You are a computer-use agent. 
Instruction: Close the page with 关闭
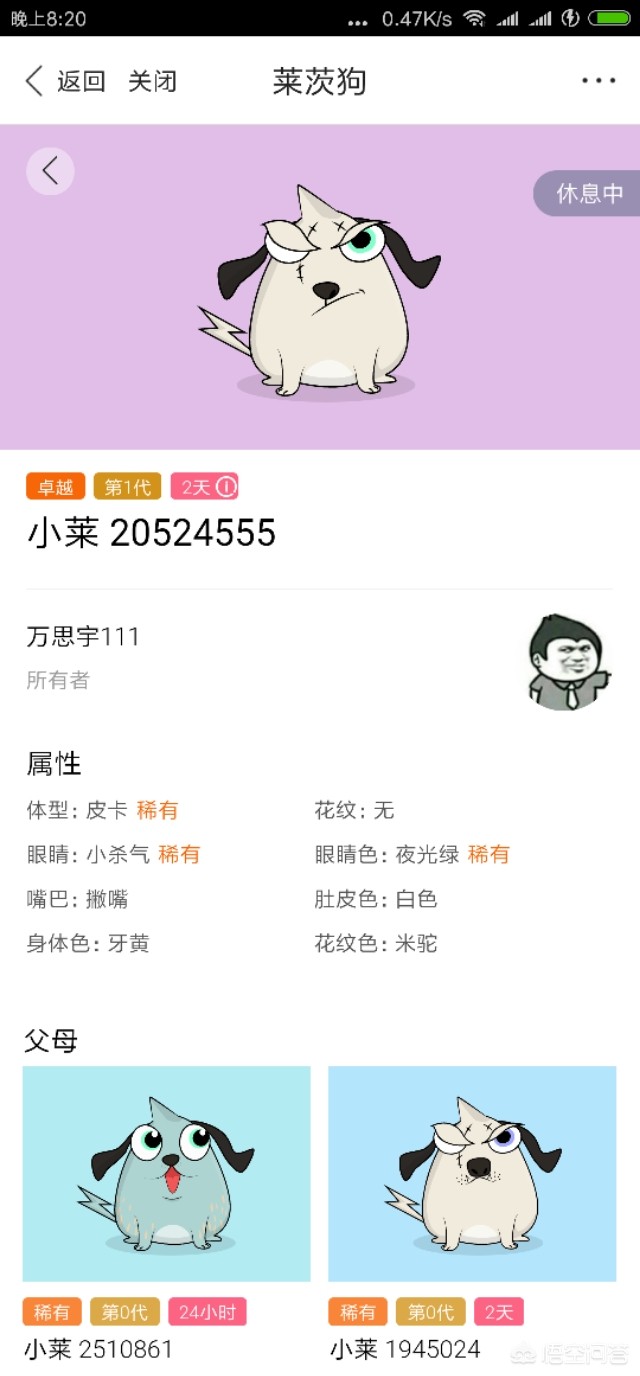point(152,81)
